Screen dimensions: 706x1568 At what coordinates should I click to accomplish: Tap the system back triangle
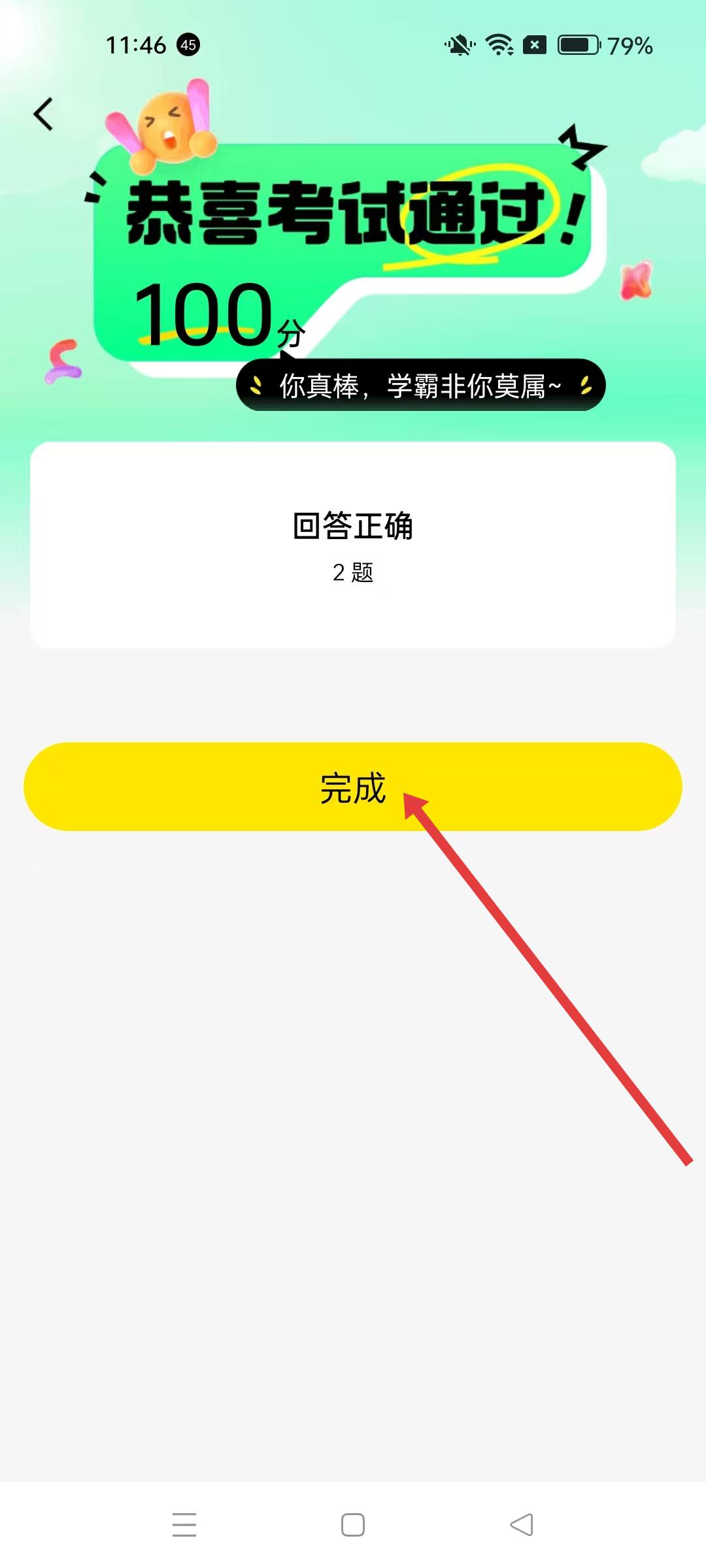pos(522,1524)
